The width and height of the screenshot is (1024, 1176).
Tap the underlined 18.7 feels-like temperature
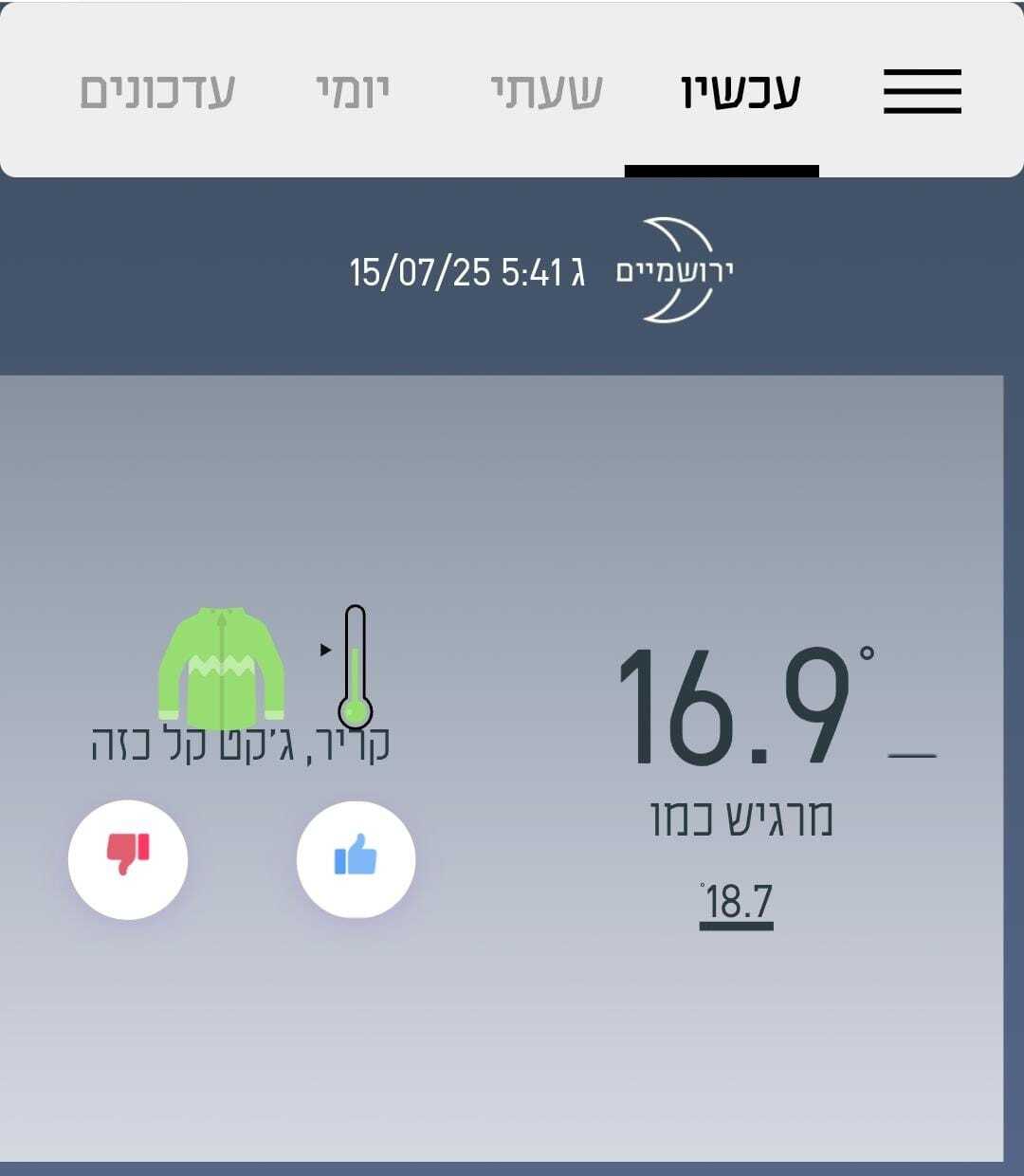tap(738, 903)
